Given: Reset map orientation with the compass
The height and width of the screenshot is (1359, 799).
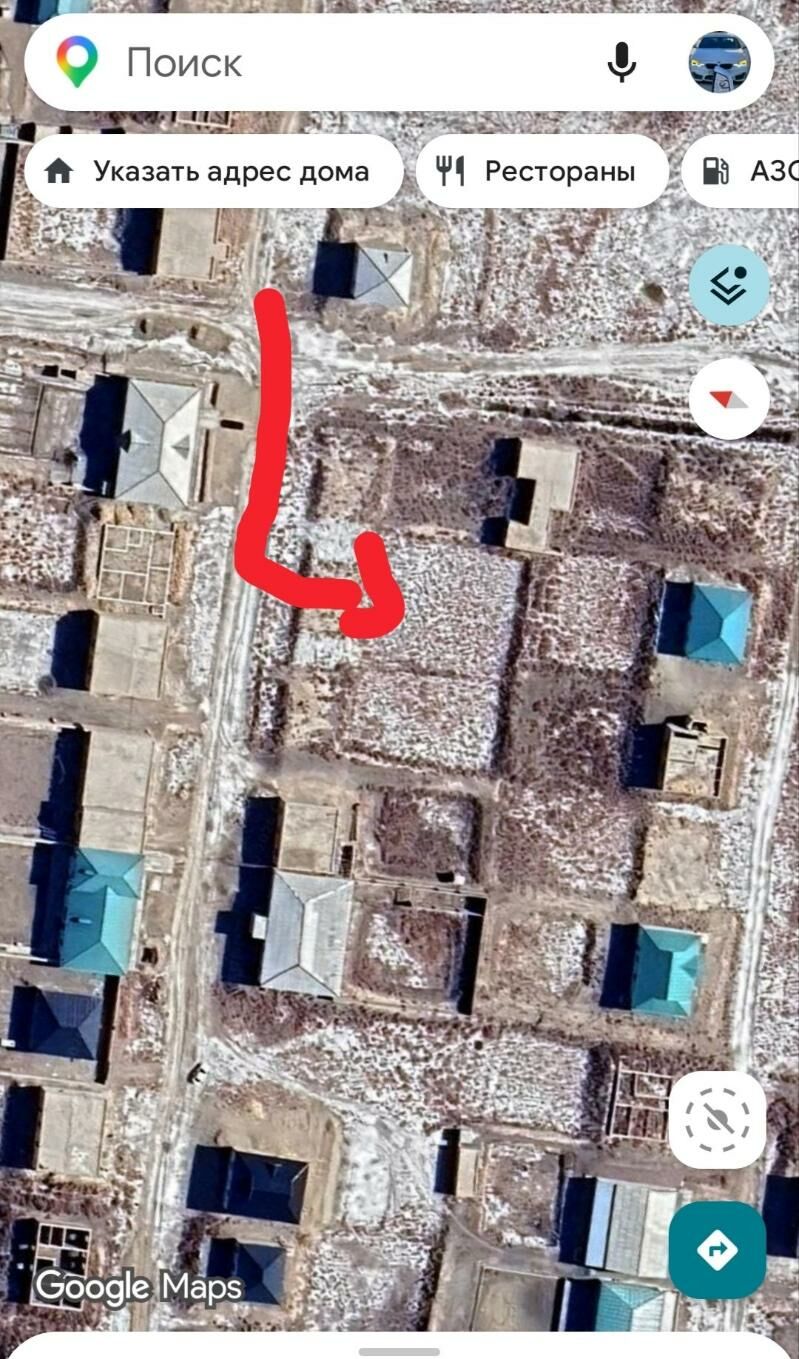Looking at the screenshot, I should pos(729,399).
